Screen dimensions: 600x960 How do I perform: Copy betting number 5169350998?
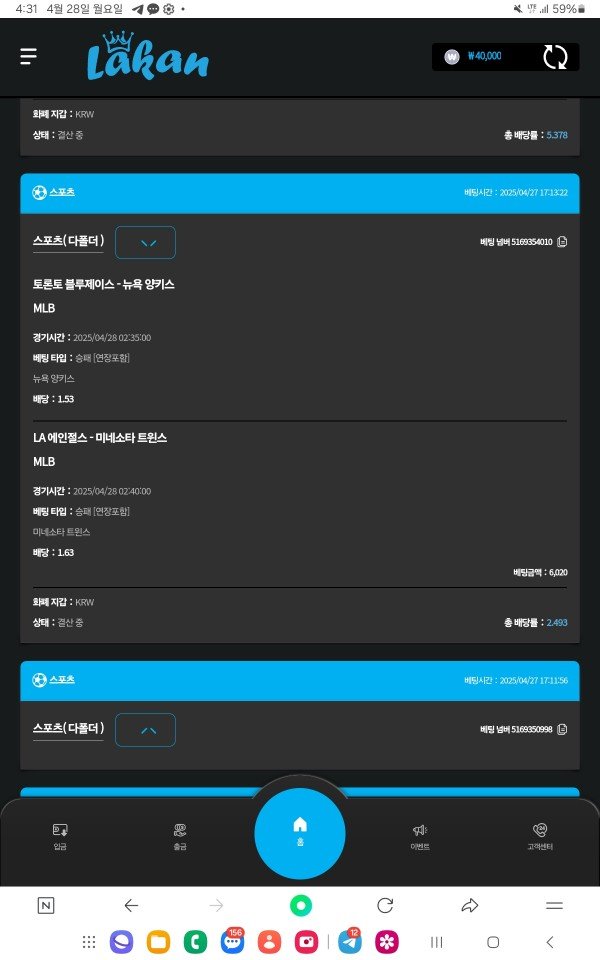pyautogui.click(x=562, y=730)
